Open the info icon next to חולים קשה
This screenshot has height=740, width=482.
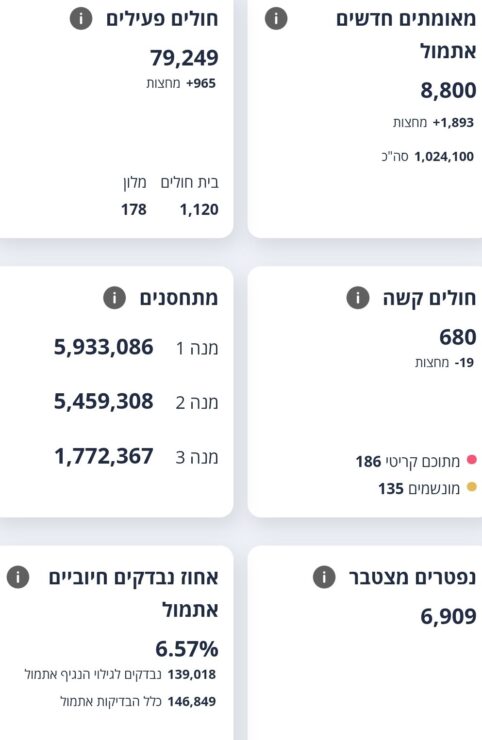(358, 298)
